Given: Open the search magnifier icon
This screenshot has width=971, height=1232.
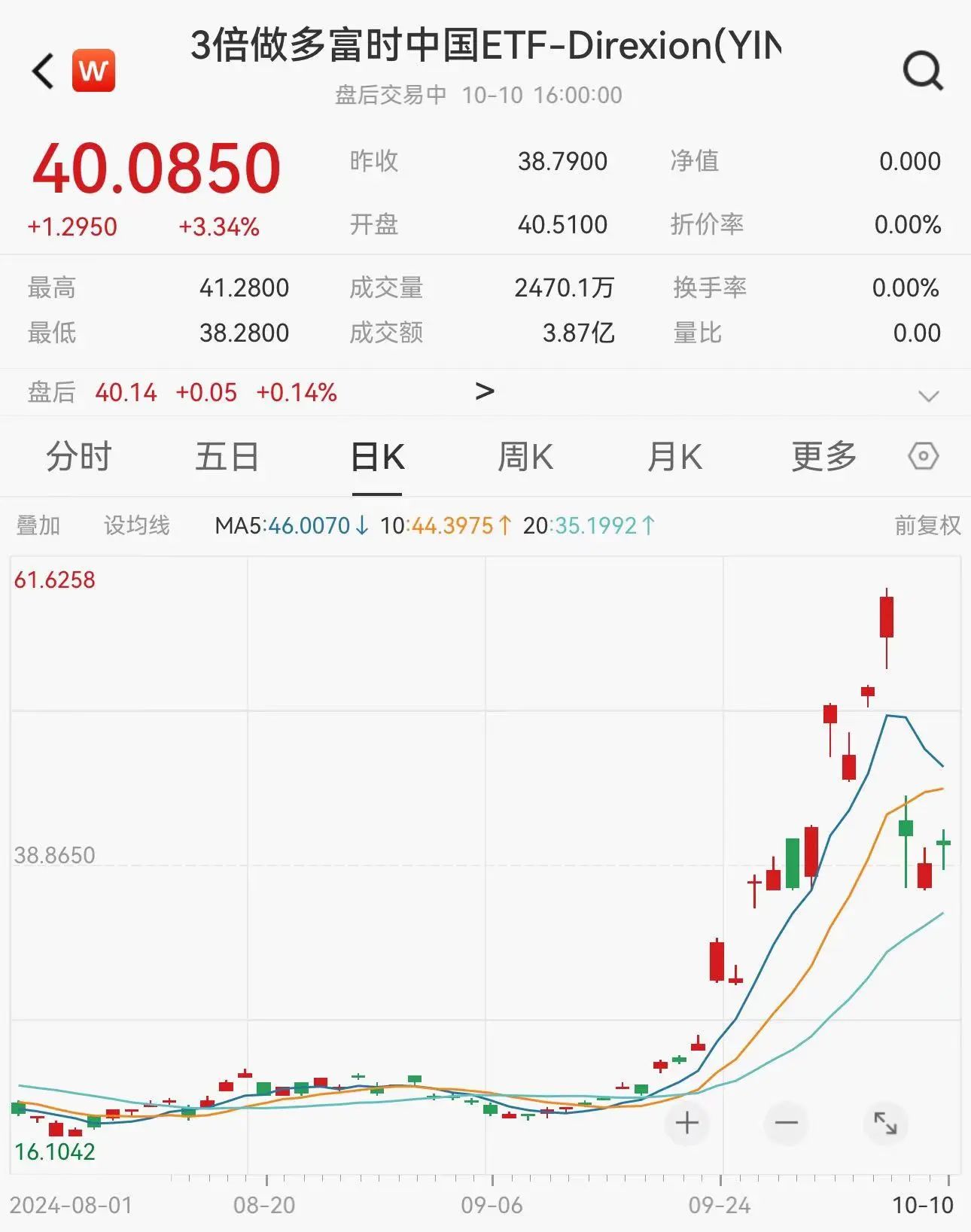Looking at the screenshot, I should pos(923,71).
